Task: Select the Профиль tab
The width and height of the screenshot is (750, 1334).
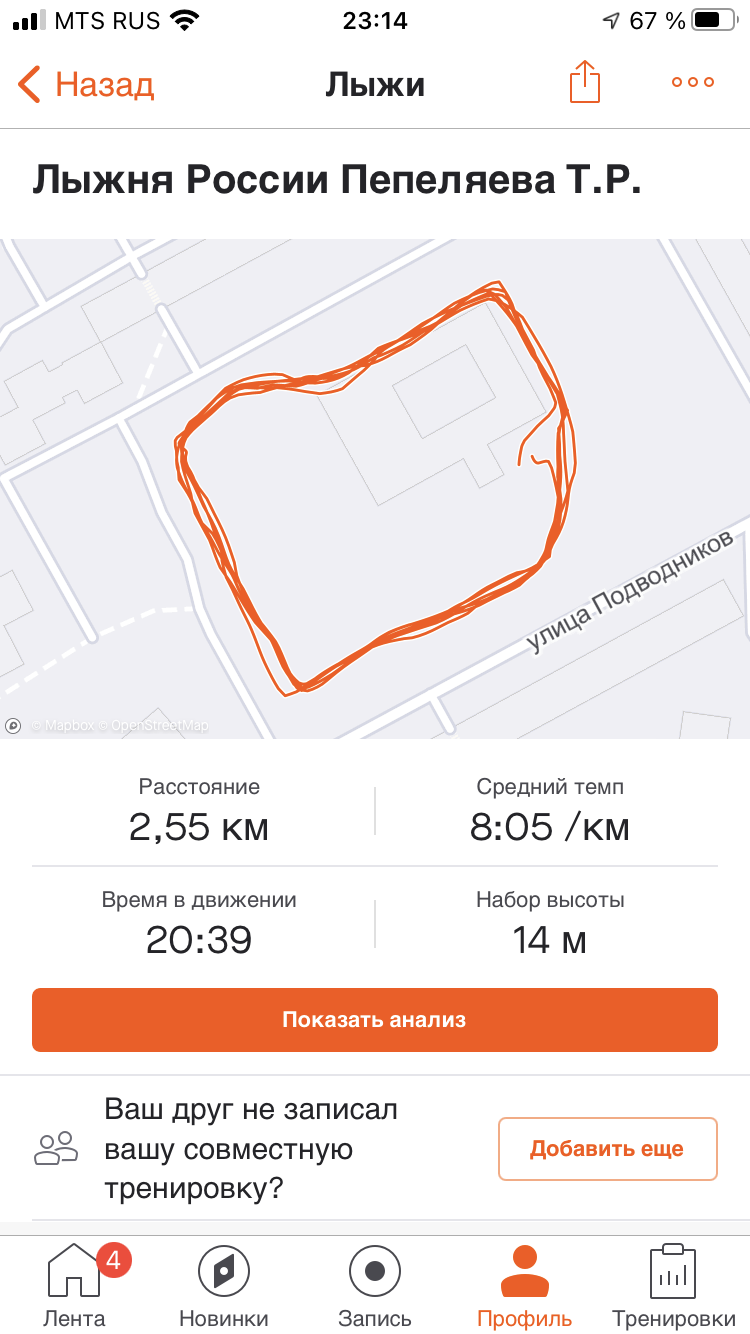Action: pyautogui.click(x=525, y=1286)
